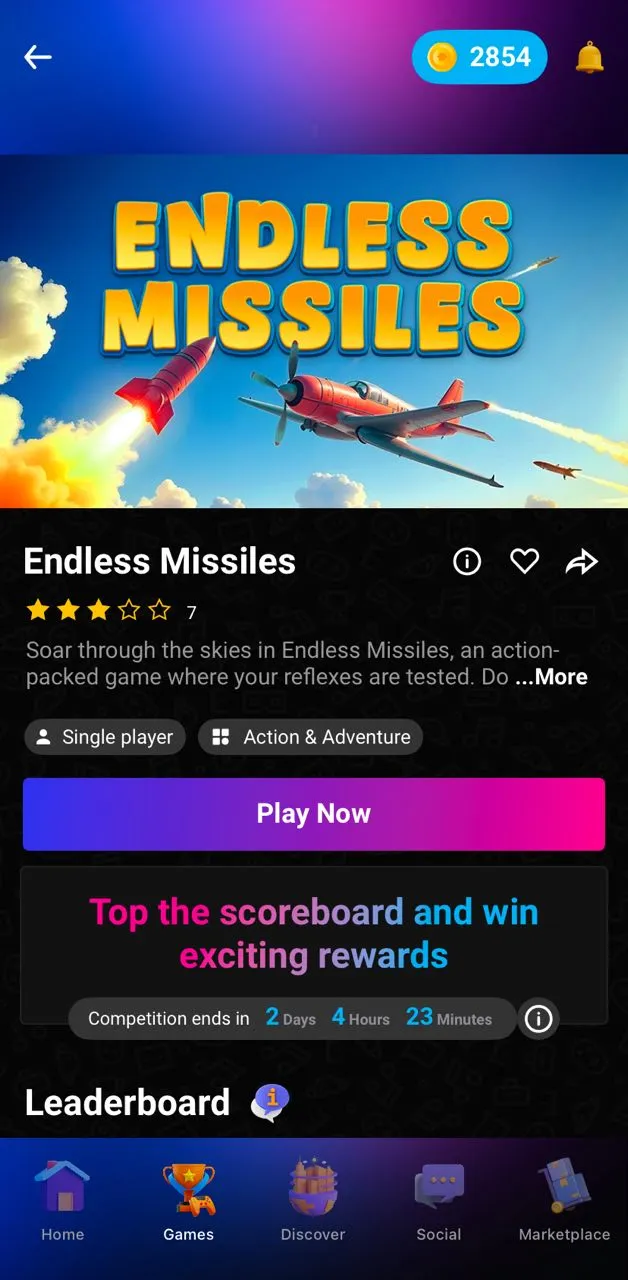Viewport: 628px width, 1280px height.
Task: Share the Endless Missiles game
Action: (581, 562)
